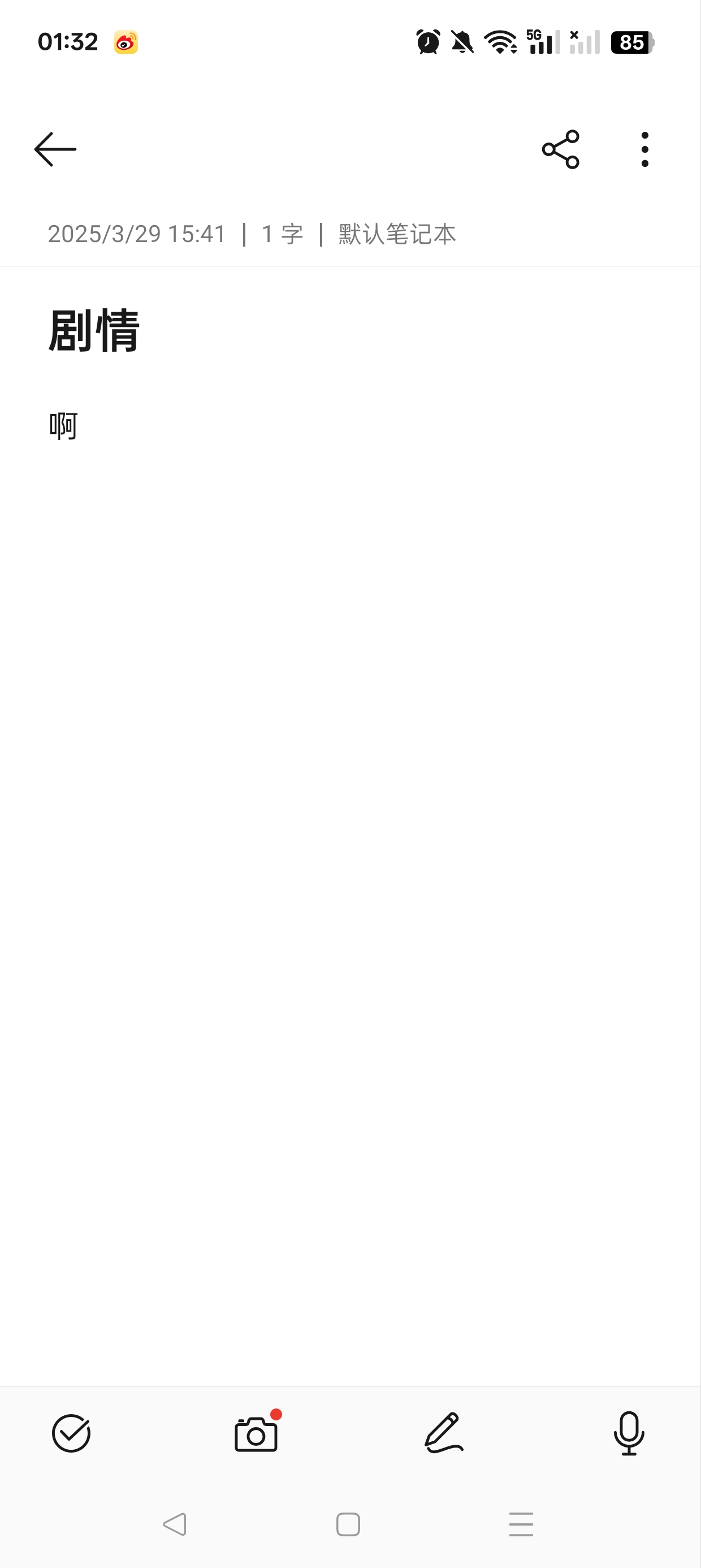Go back from the note
Viewport: 701px width, 1568px height.
click(x=55, y=149)
